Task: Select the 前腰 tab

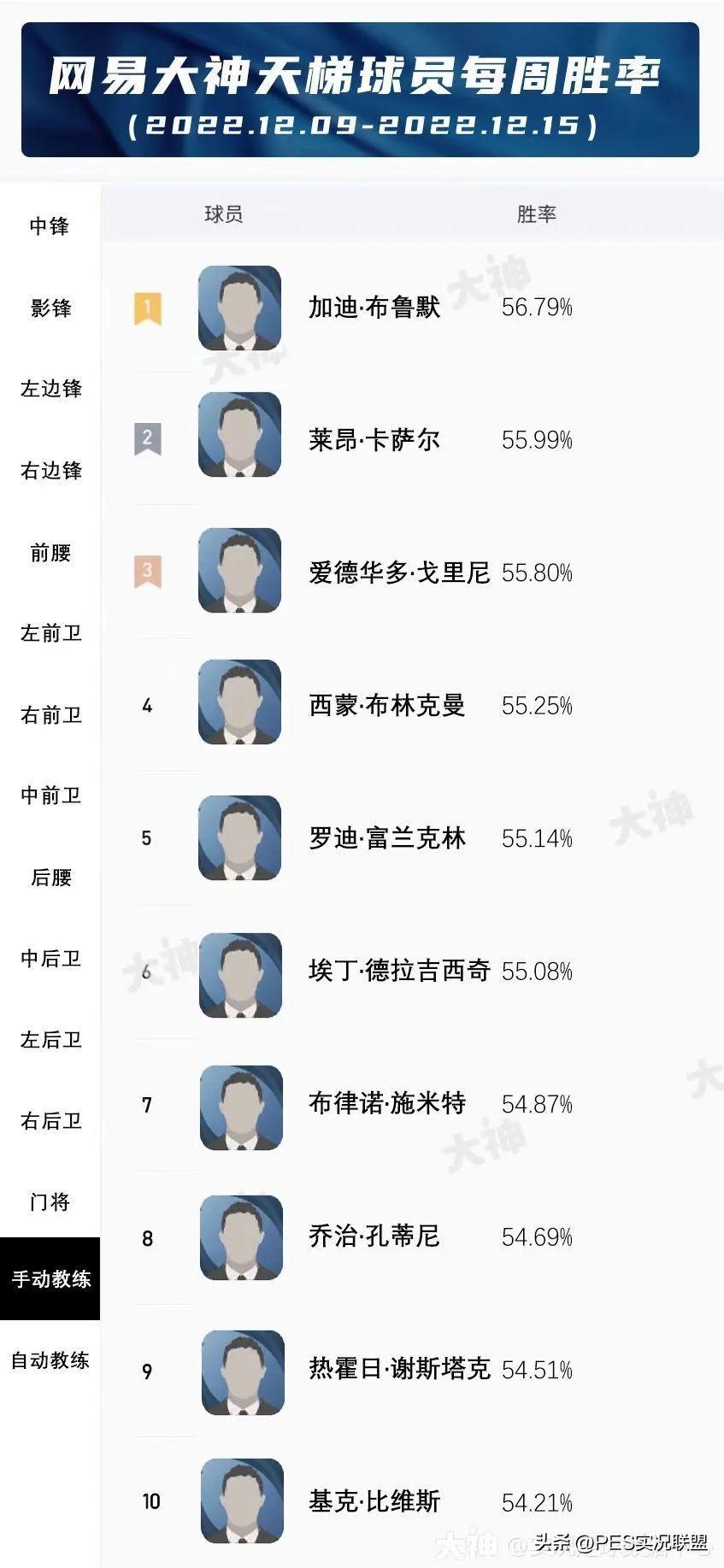Action: click(50, 553)
